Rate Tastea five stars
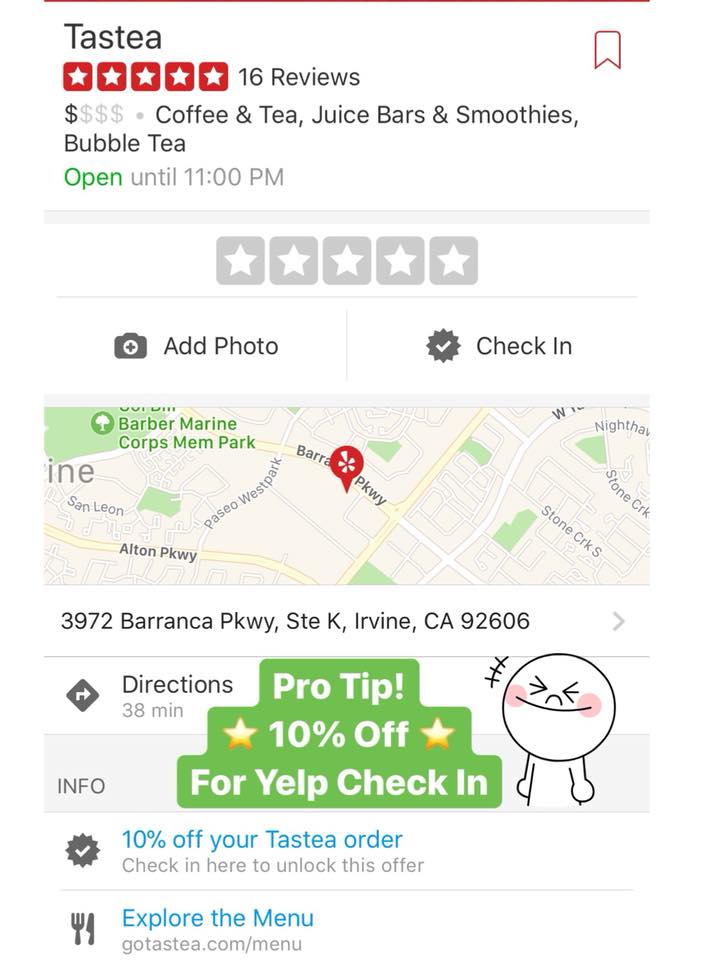 pyautogui.click(x=453, y=261)
